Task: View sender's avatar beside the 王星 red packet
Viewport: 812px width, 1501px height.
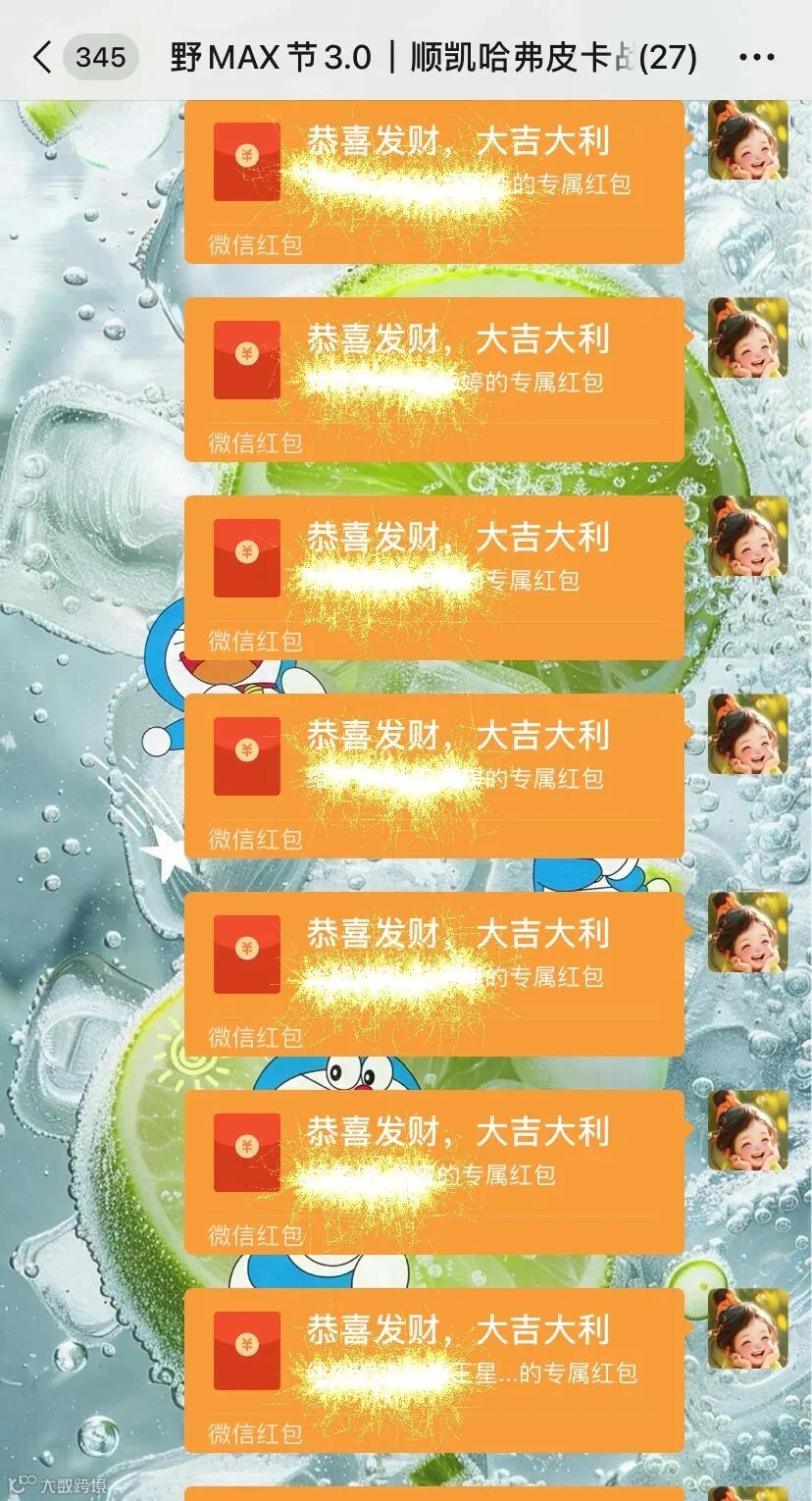Action: click(x=748, y=1329)
